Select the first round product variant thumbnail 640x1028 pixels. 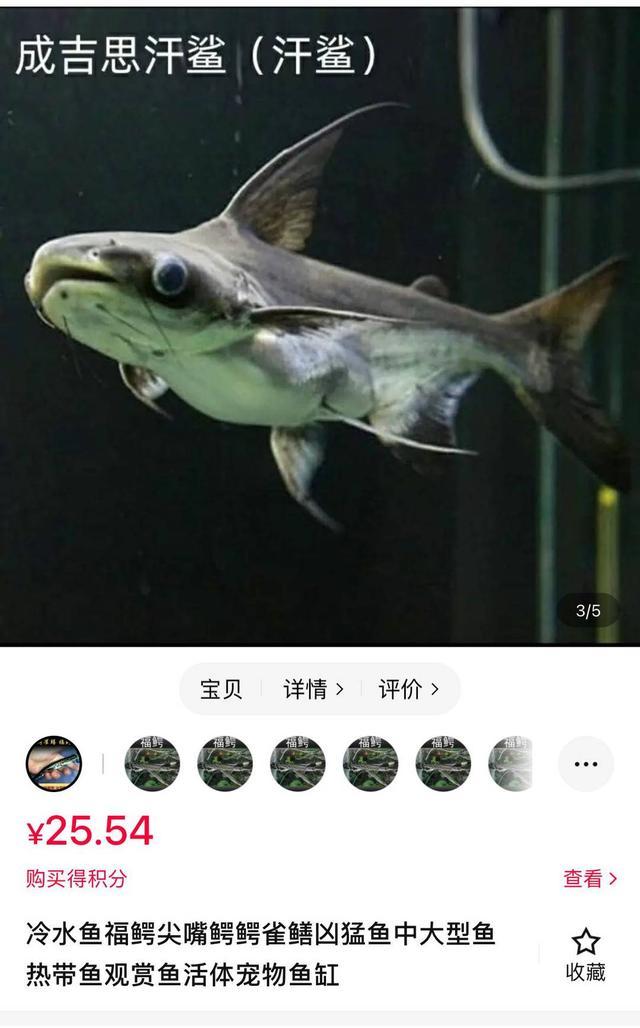(x=54, y=764)
